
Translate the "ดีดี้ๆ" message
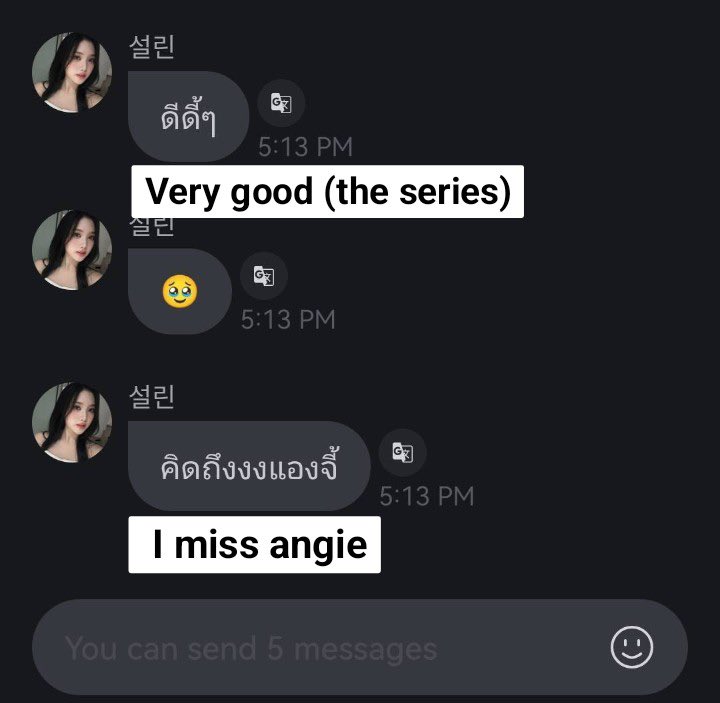point(281,103)
